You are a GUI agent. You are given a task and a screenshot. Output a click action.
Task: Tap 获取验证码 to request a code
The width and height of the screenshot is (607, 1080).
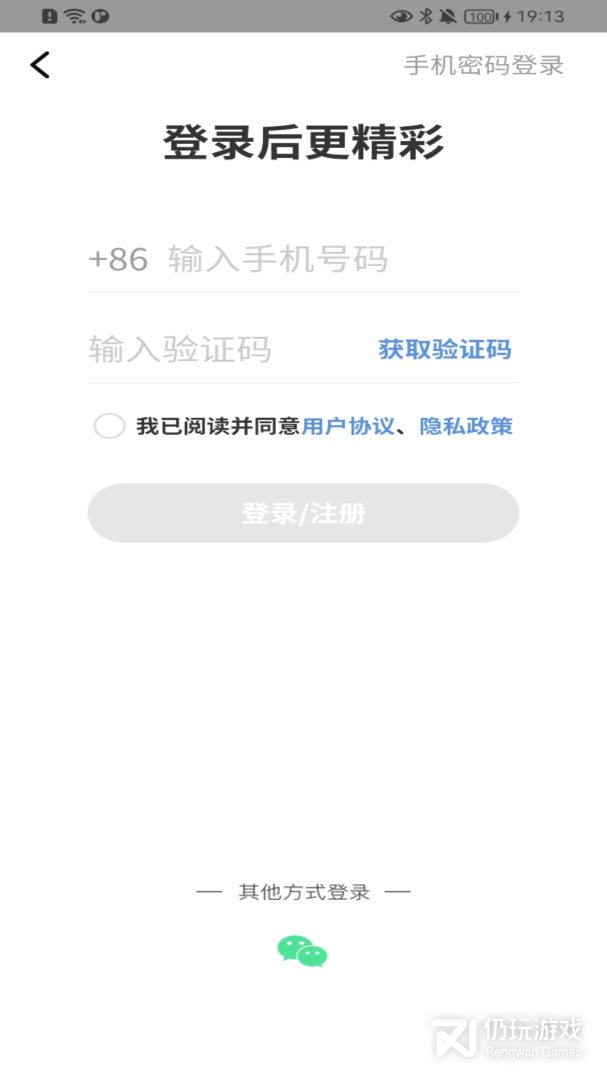[444, 350]
